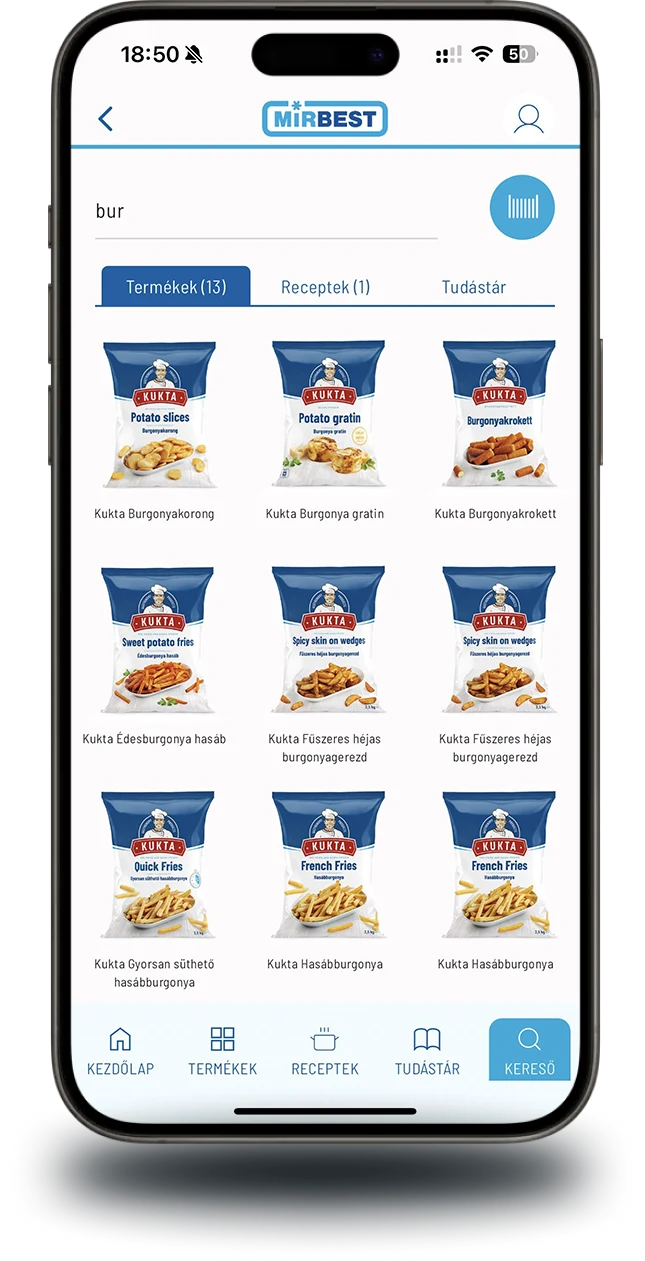Open the user profile icon

click(x=528, y=119)
